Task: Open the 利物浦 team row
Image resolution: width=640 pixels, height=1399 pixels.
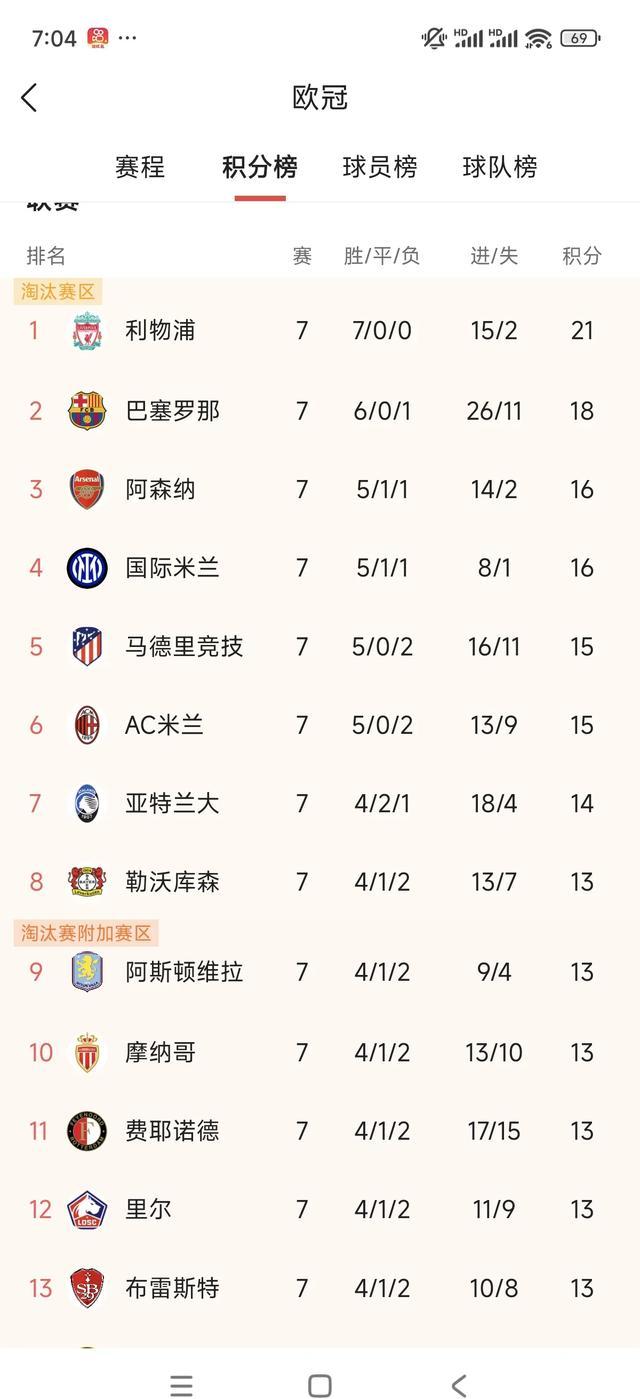Action: (160, 331)
